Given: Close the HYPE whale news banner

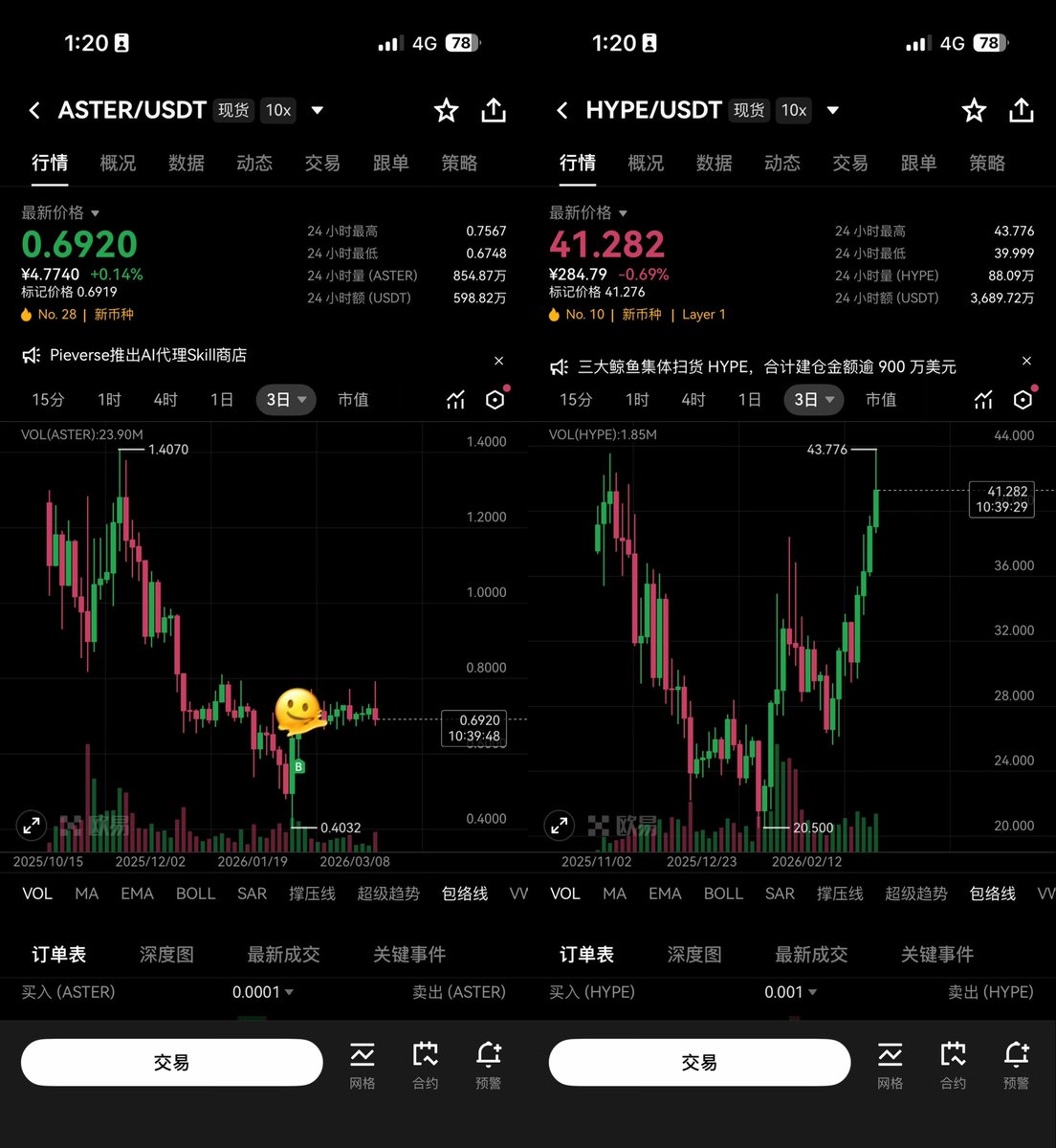Looking at the screenshot, I should pyautogui.click(x=1026, y=361).
